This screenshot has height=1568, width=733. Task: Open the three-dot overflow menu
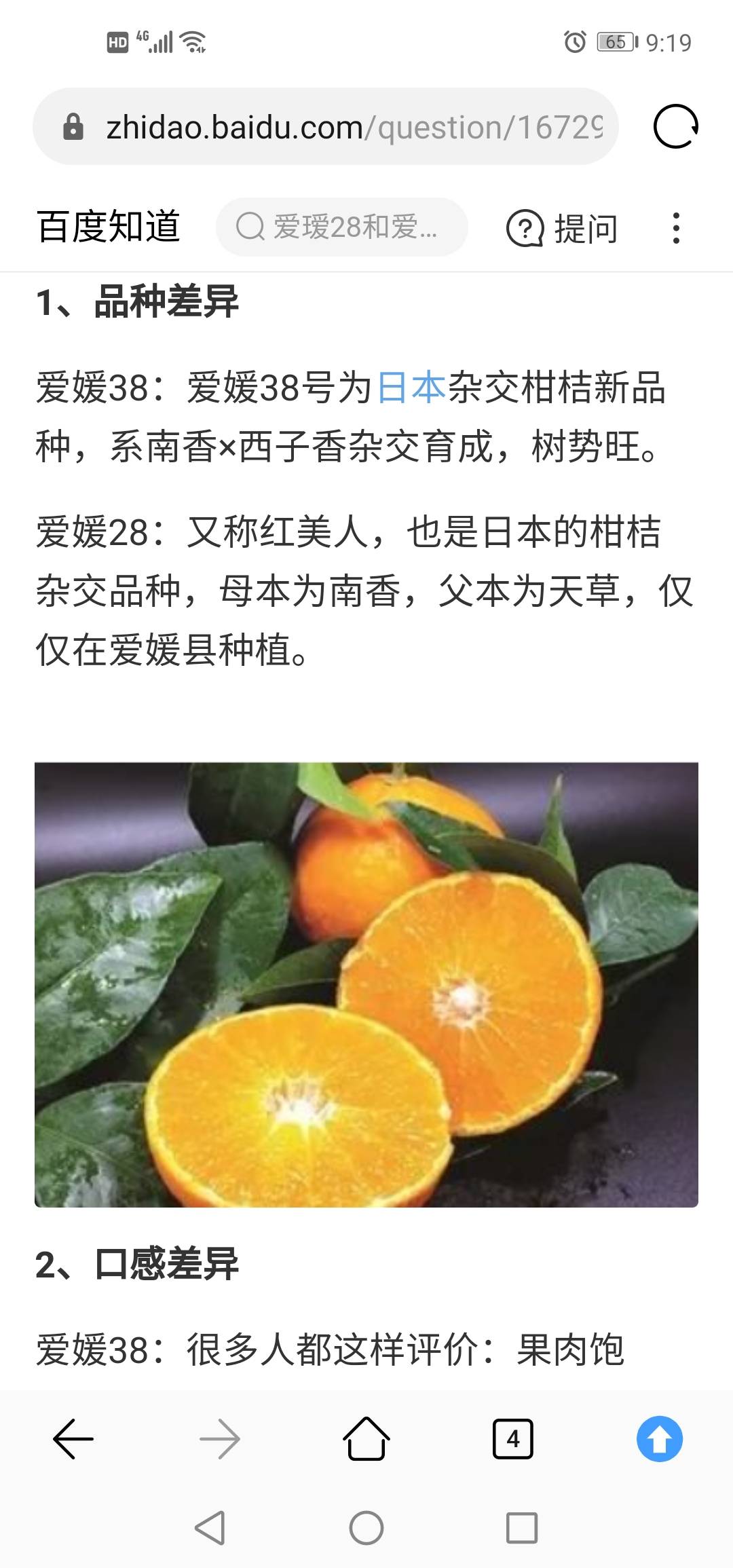coord(675,228)
